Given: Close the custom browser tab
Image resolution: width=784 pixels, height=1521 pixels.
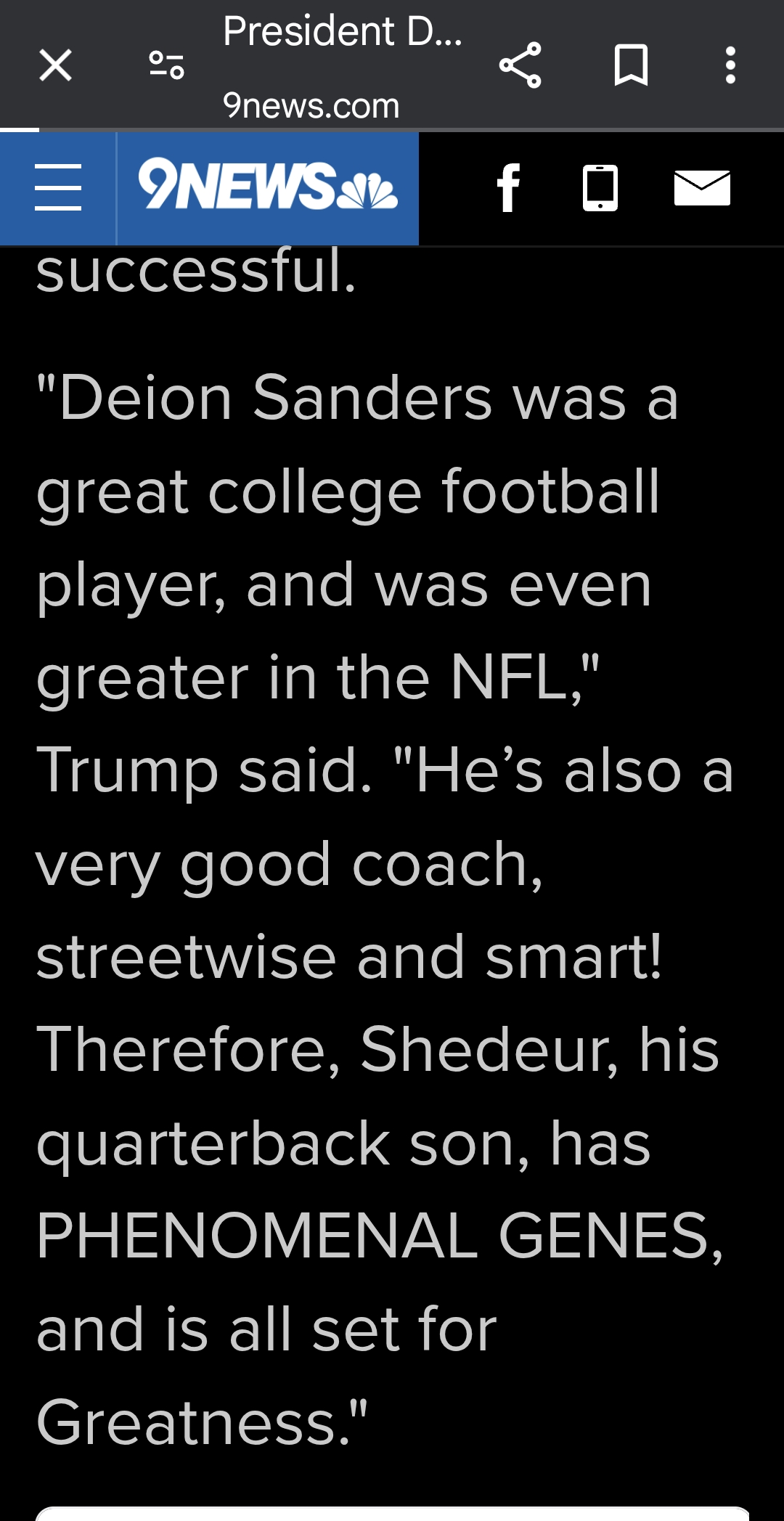Looking at the screenshot, I should [55, 65].
